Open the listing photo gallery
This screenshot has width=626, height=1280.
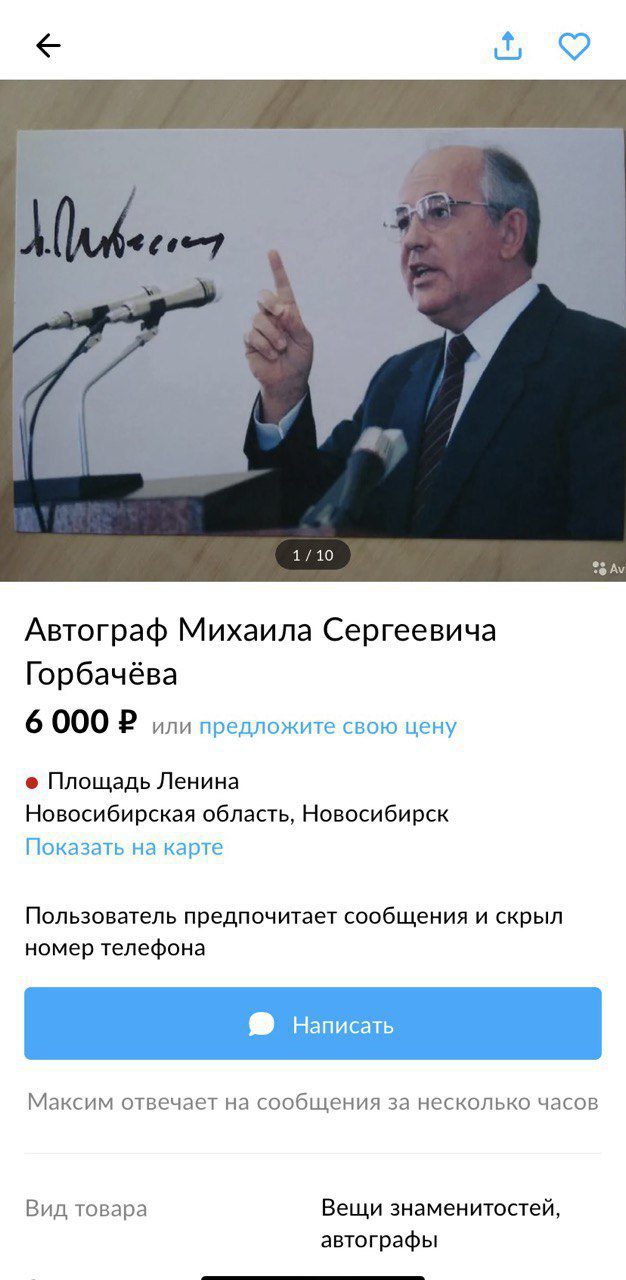[313, 330]
